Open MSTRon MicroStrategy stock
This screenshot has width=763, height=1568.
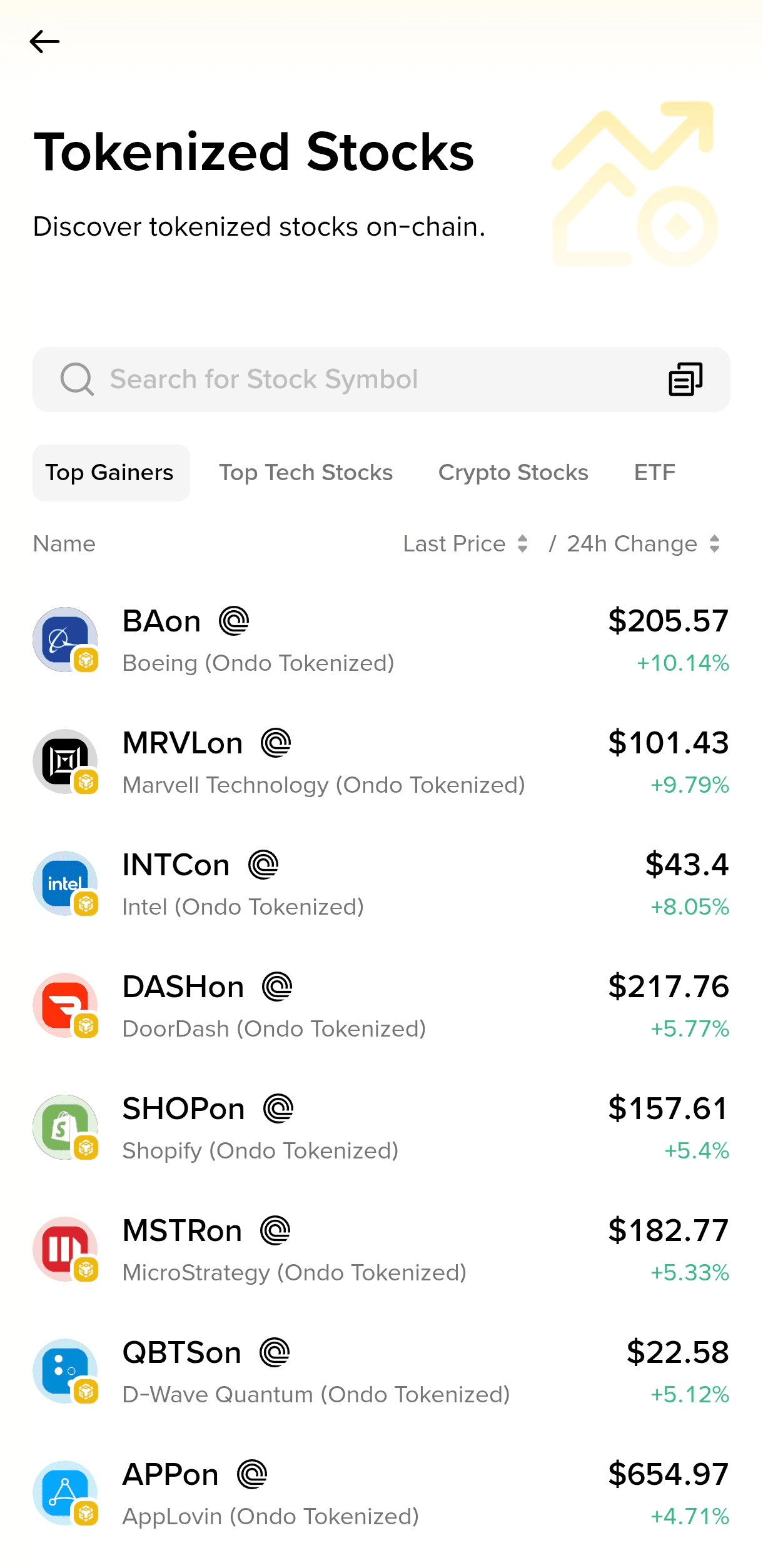click(381, 1249)
